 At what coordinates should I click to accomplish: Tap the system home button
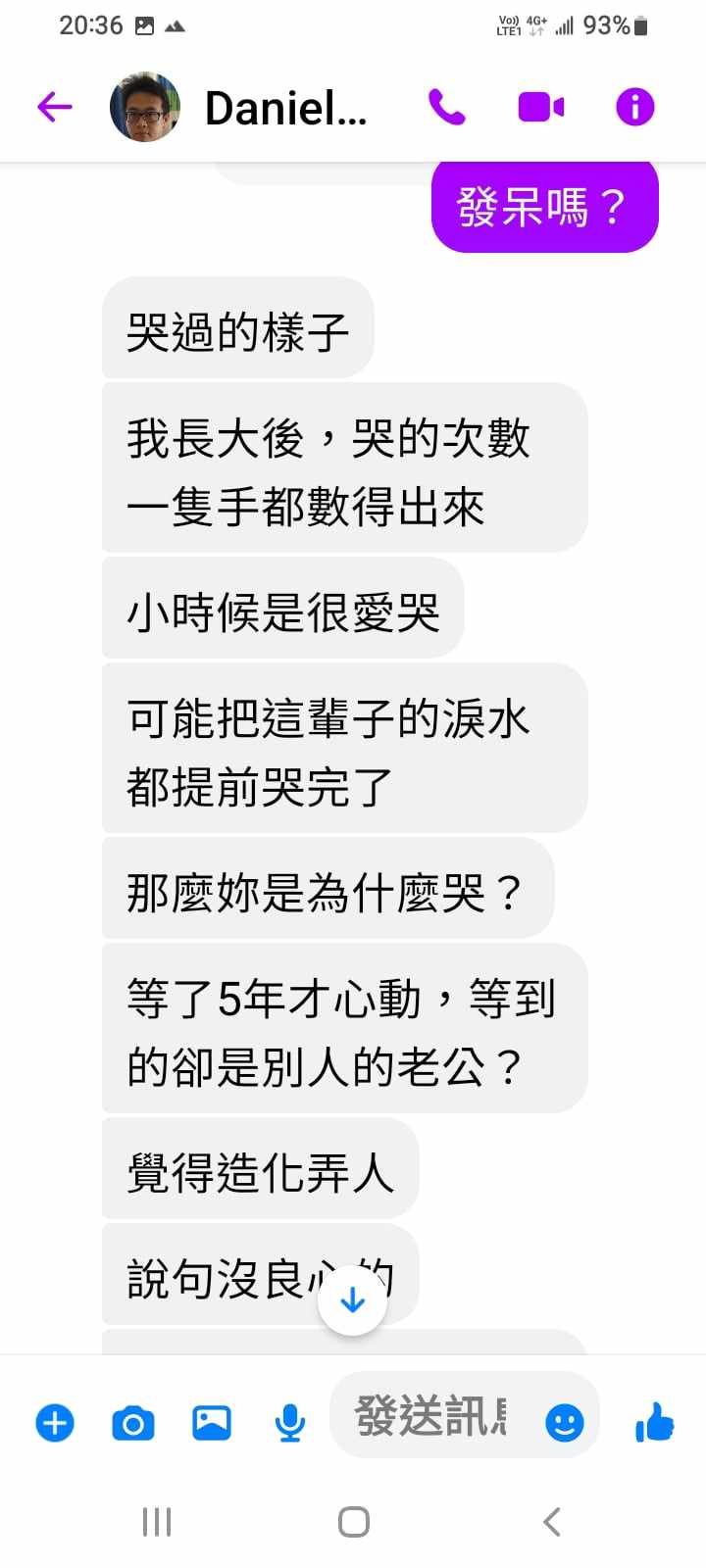point(353,1522)
